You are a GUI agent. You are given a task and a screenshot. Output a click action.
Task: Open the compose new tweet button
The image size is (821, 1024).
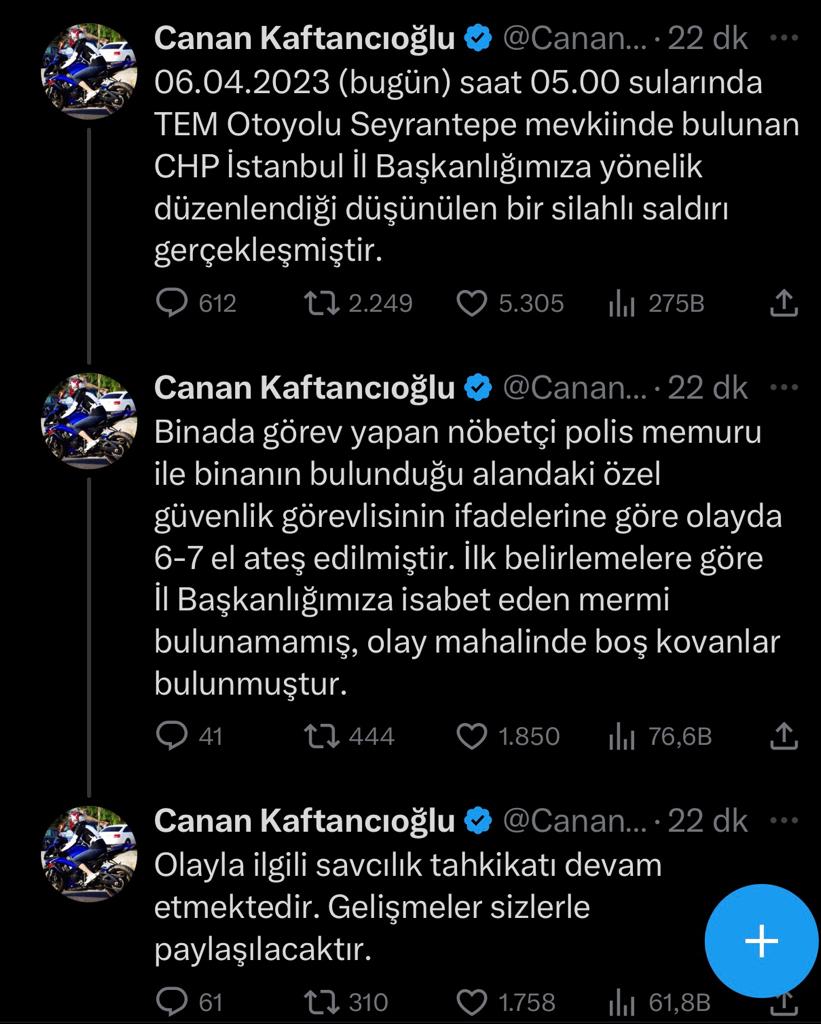[763, 940]
